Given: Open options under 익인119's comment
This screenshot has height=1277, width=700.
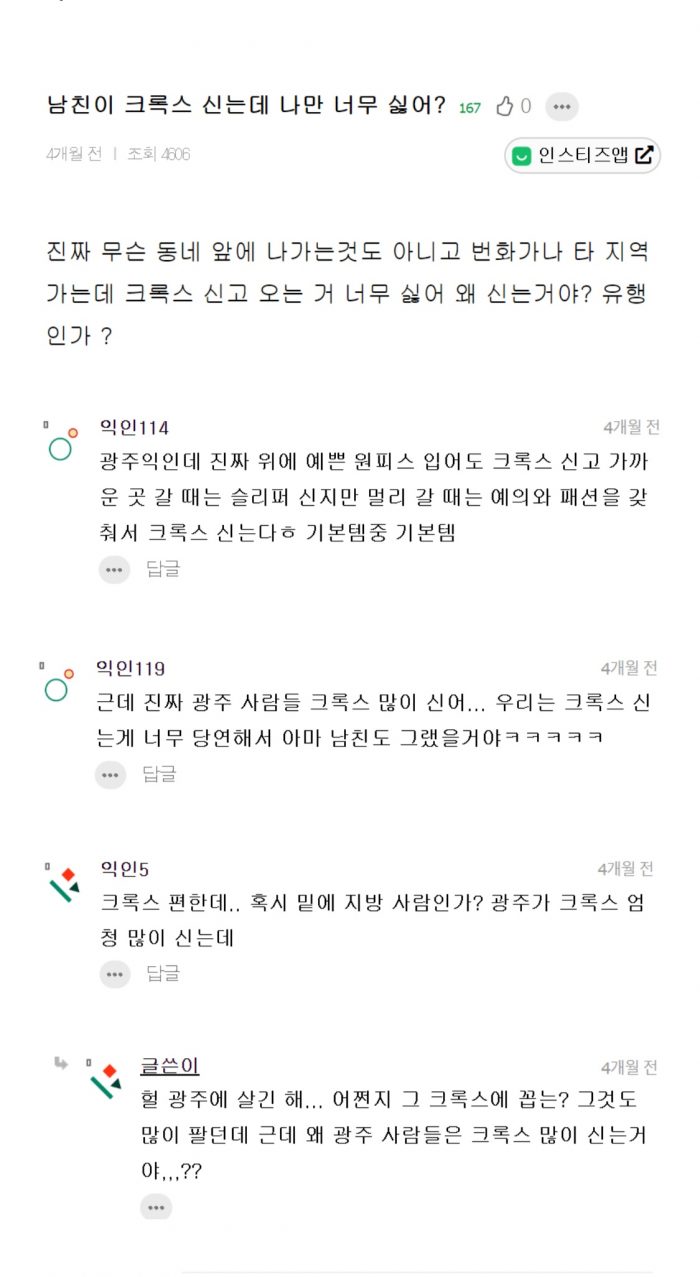Looking at the screenshot, I should 110,774.
